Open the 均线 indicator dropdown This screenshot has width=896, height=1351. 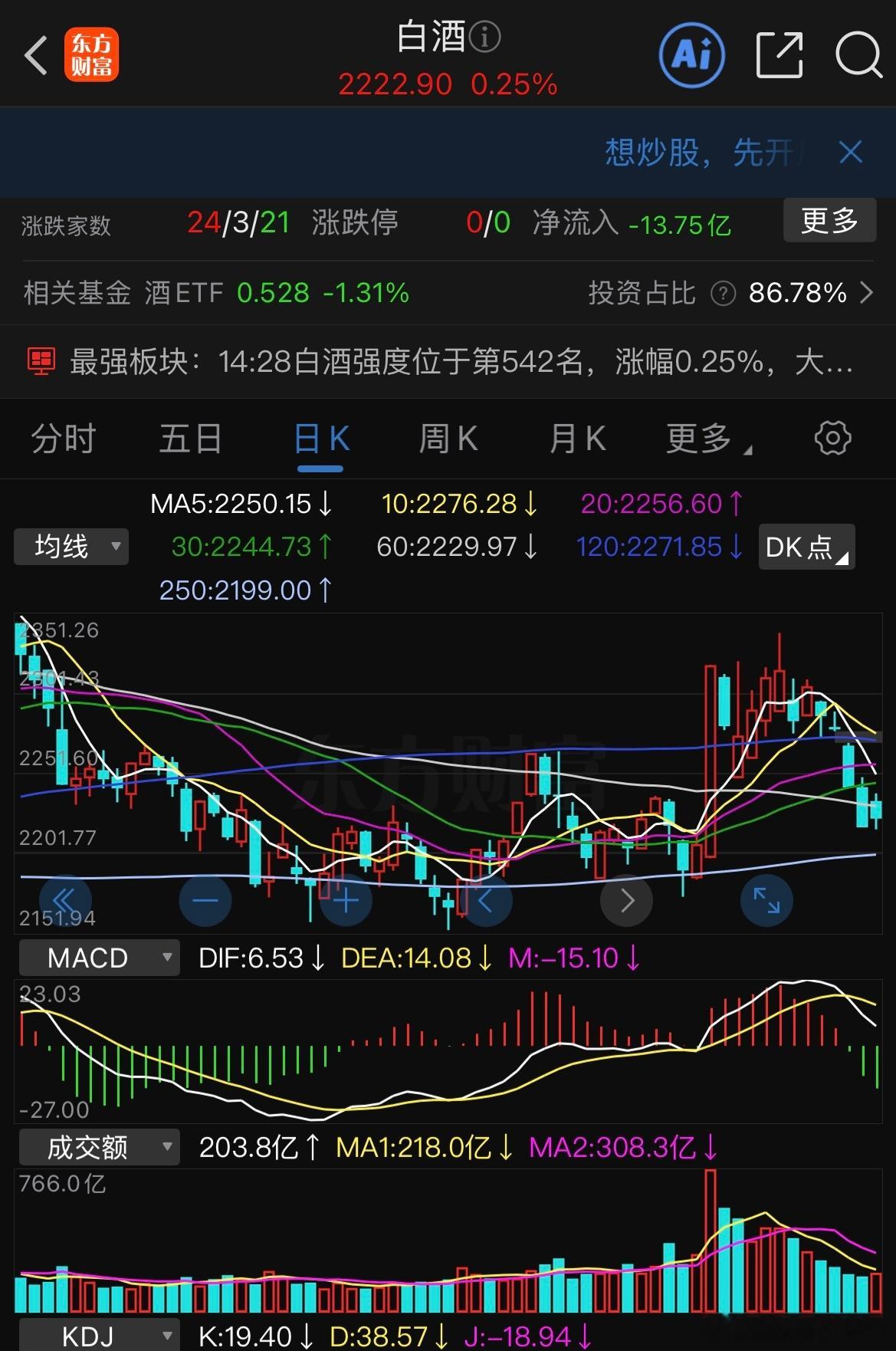coord(71,546)
